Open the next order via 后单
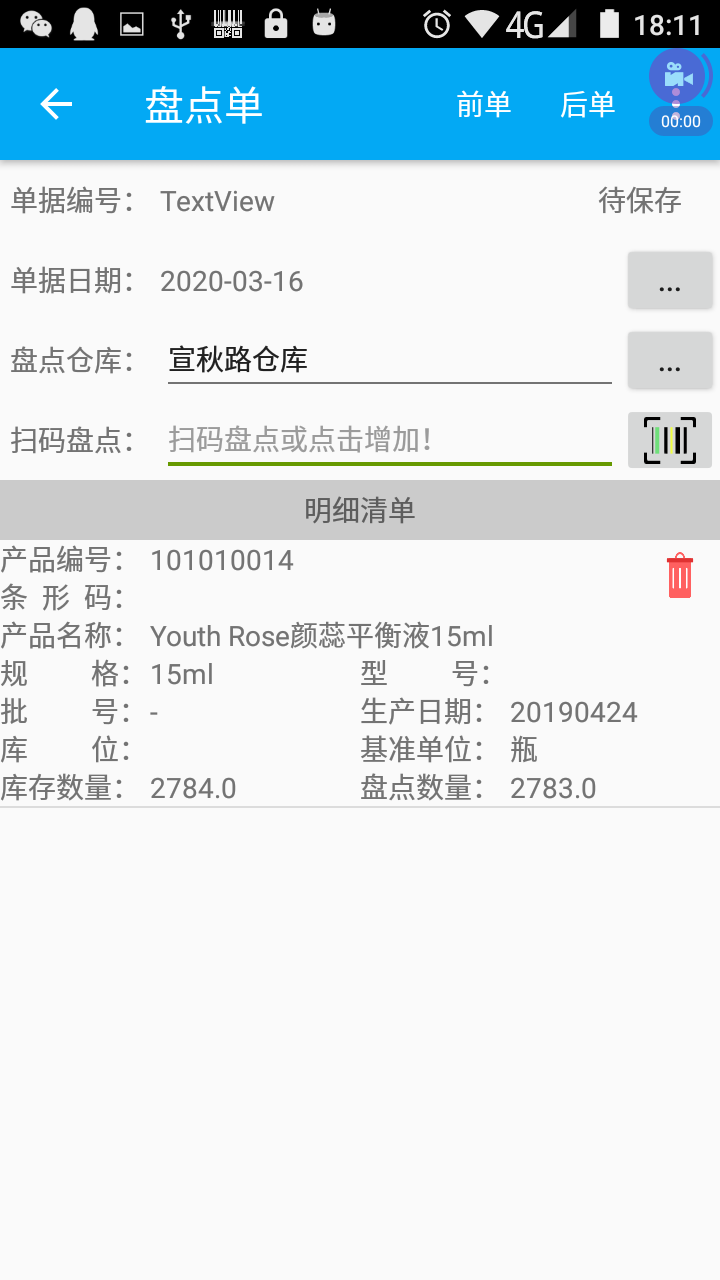The image size is (720, 1280). click(587, 104)
